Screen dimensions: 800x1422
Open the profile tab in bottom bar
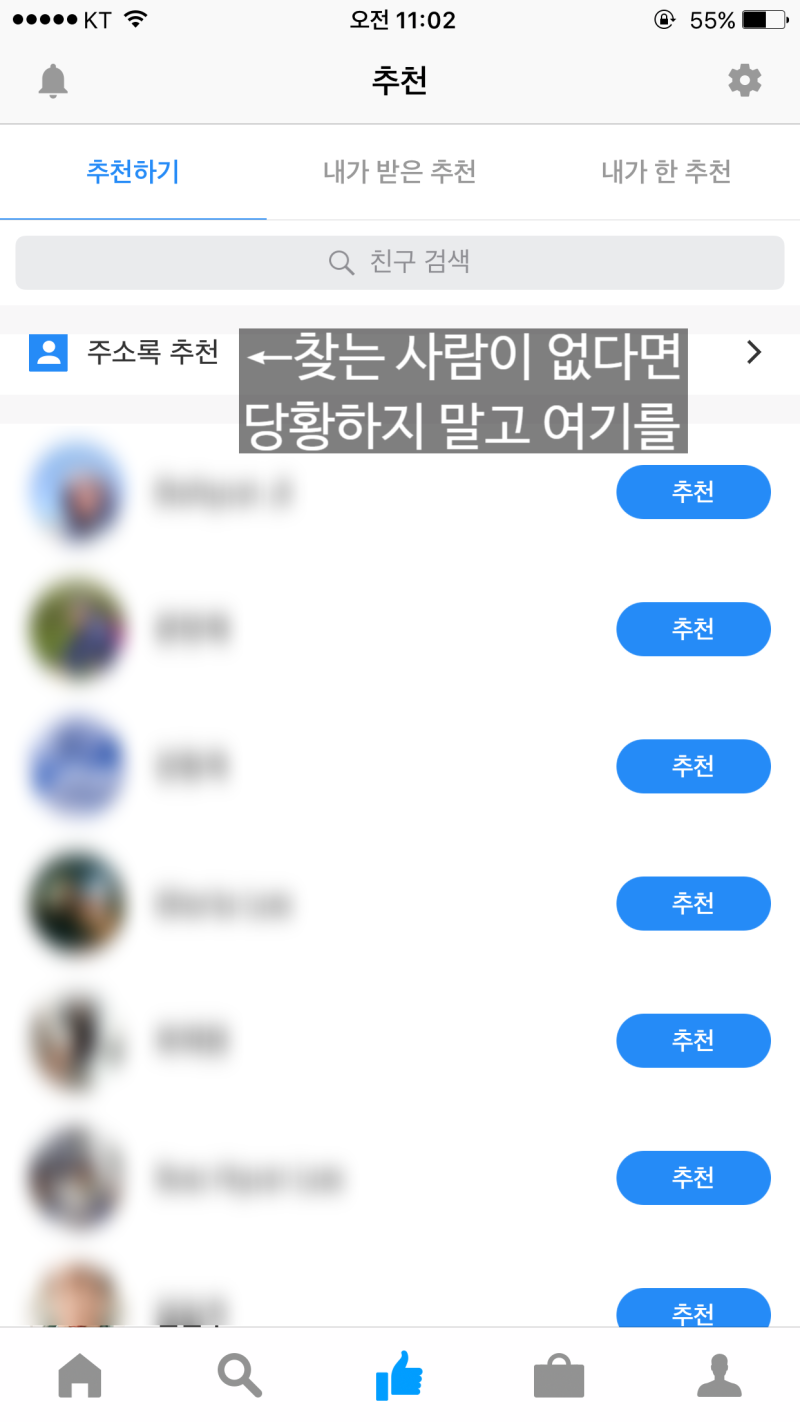(720, 1376)
